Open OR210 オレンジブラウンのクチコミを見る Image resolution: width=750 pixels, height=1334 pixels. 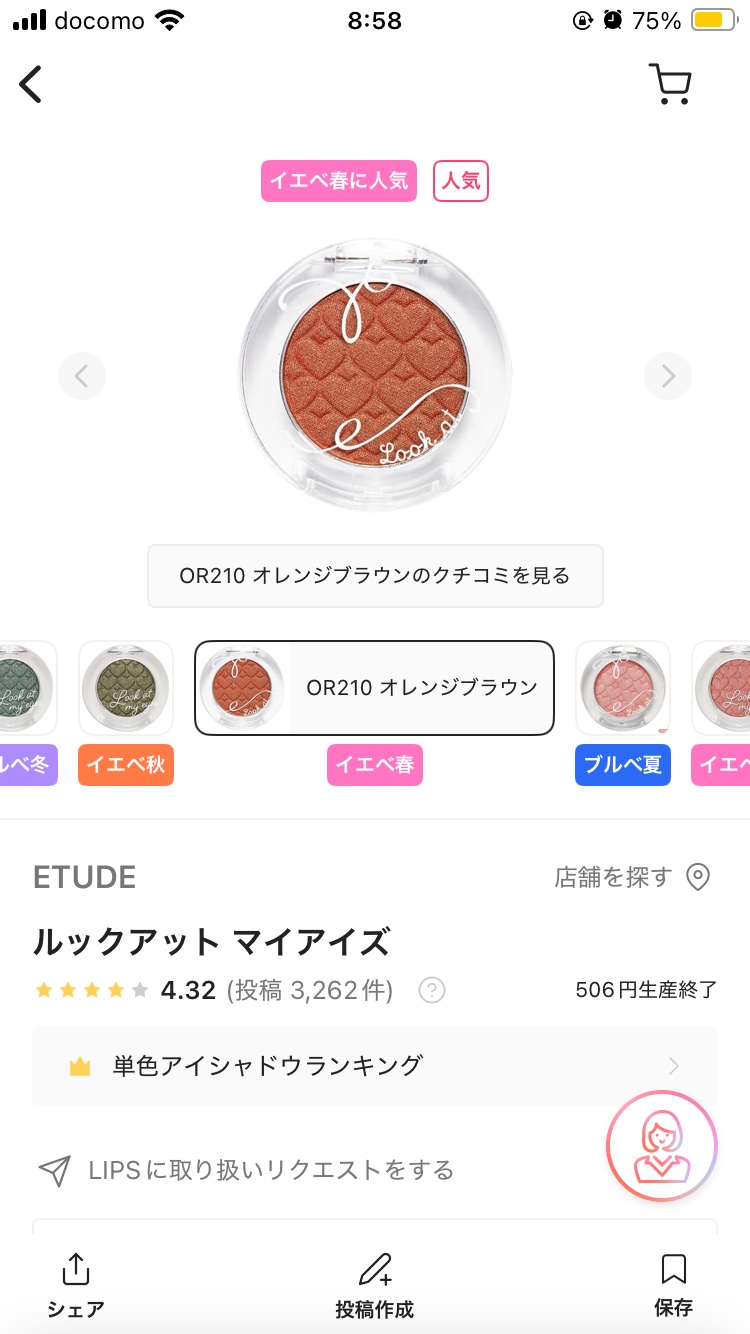point(374,576)
